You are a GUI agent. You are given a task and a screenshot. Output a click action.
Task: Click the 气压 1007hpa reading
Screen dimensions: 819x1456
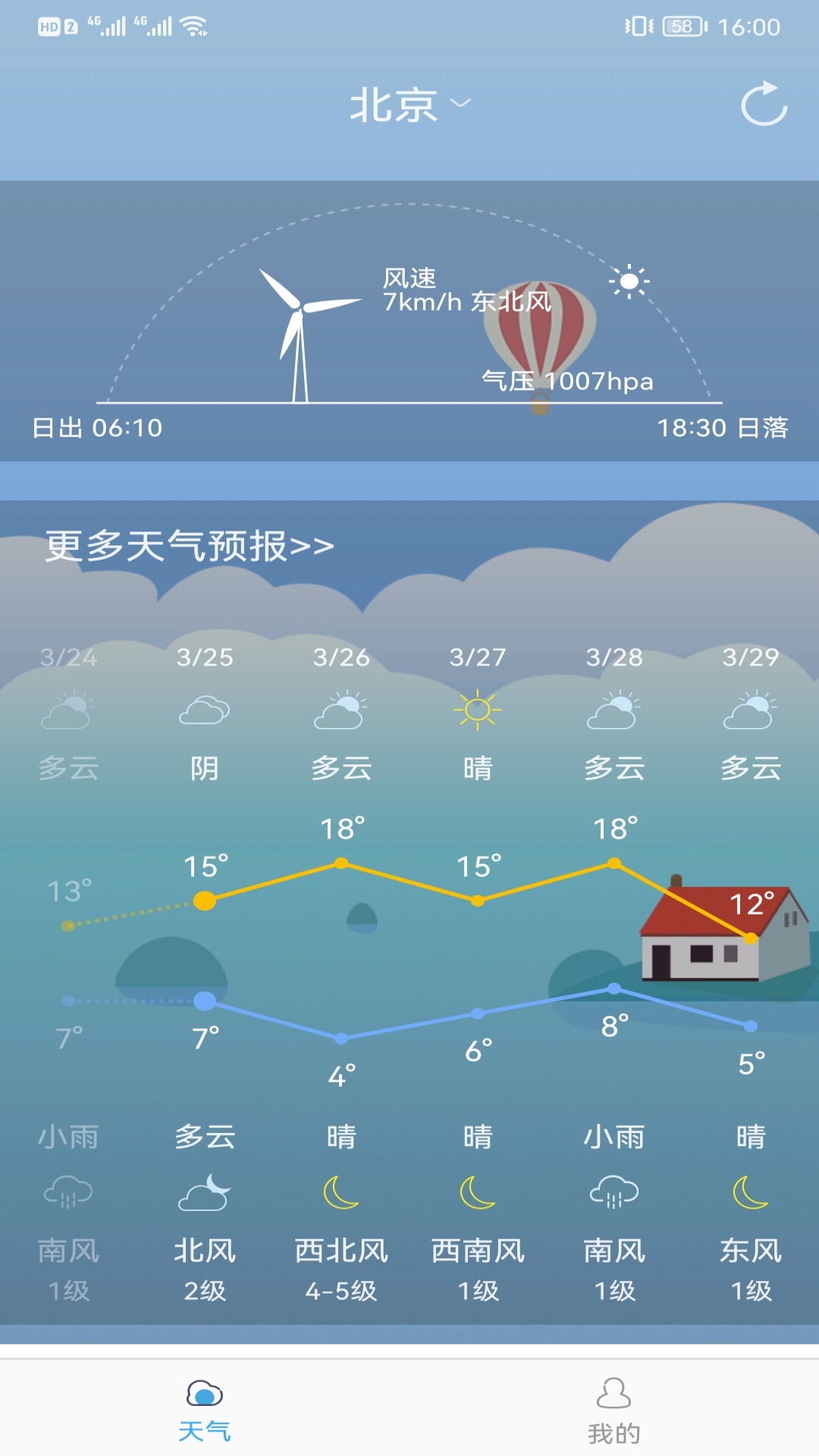click(x=569, y=383)
